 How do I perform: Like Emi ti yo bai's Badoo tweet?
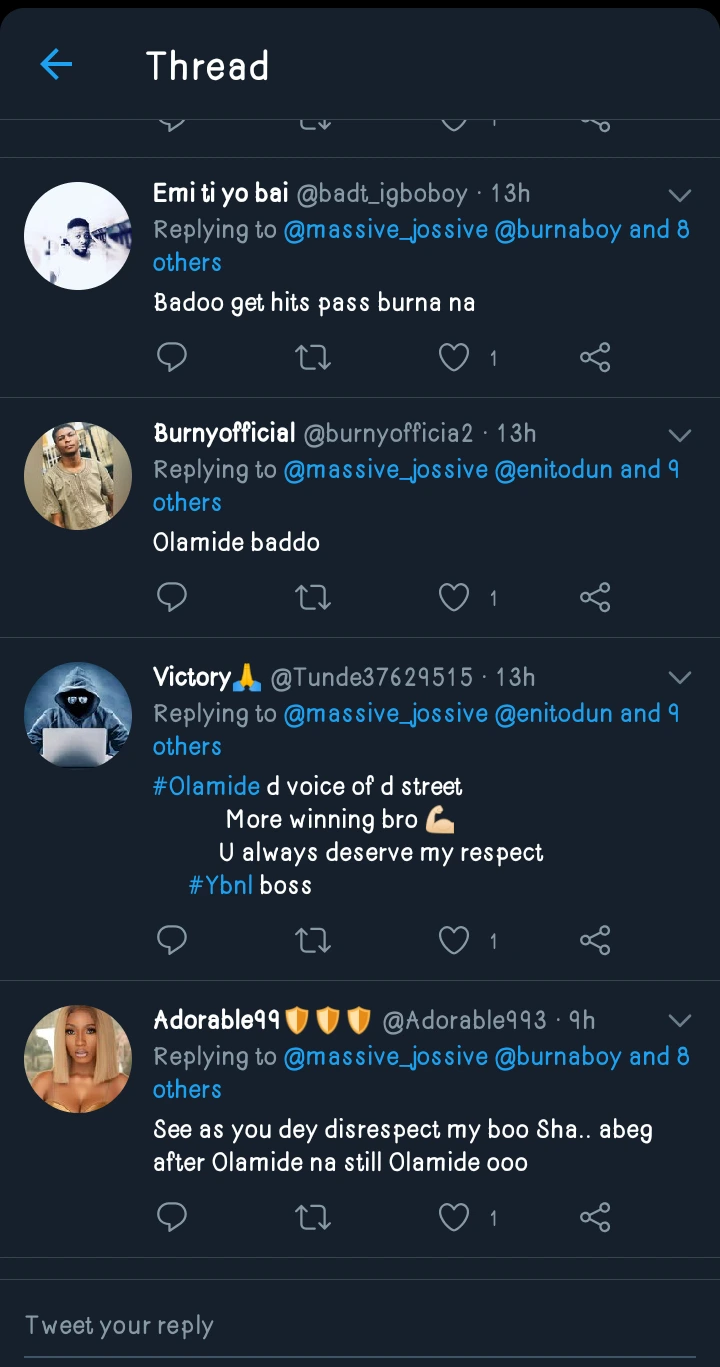[x=454, y=357]
